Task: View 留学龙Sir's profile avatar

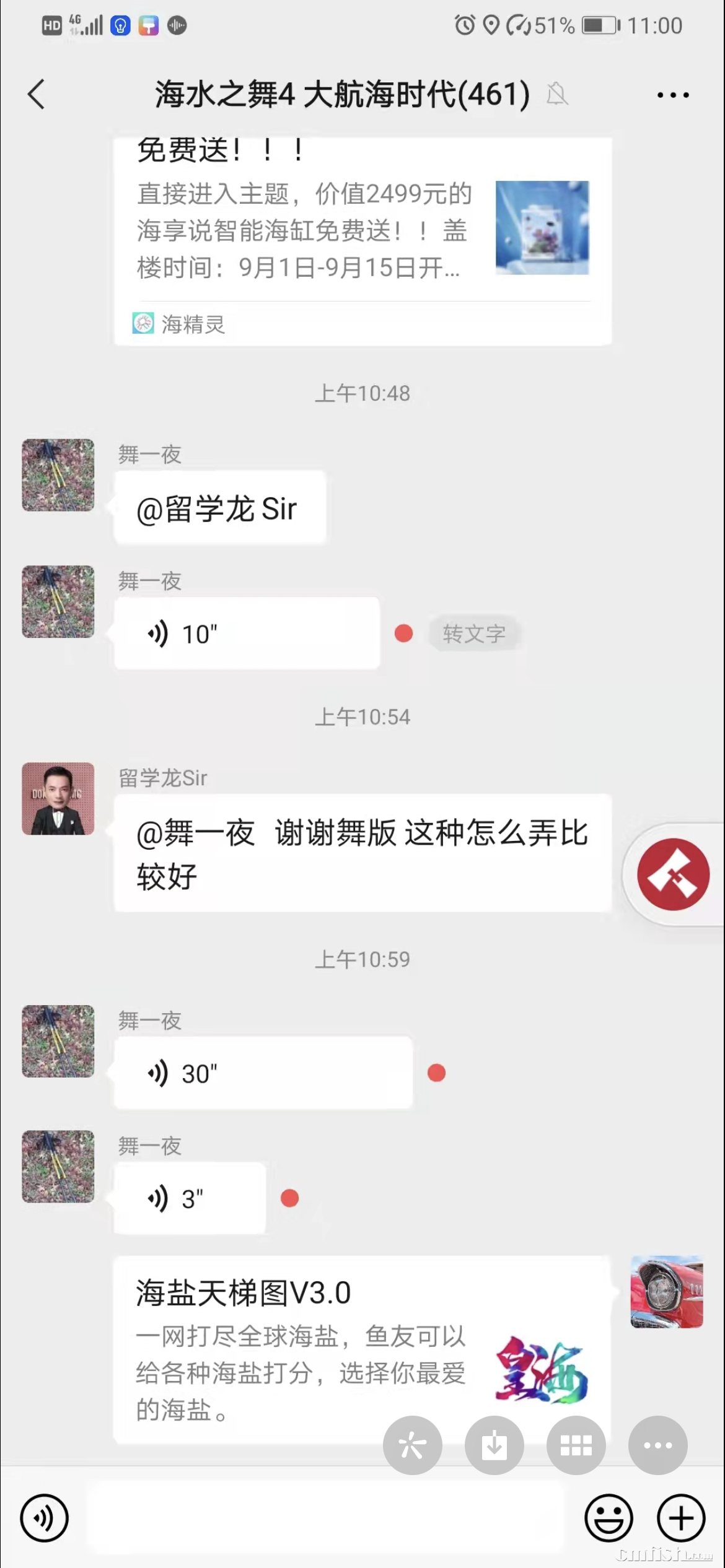Action: click(x=58, y=799)
